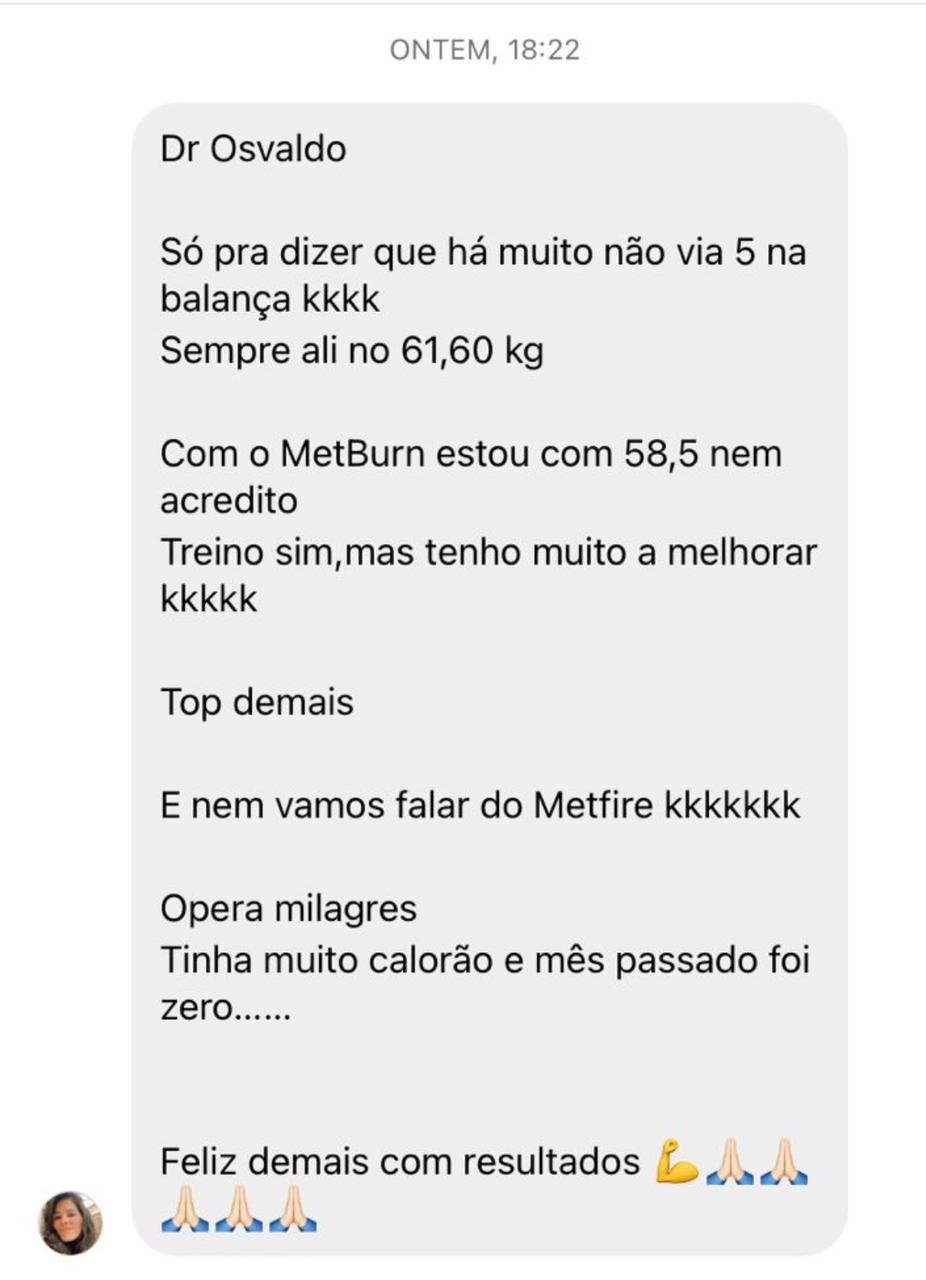Open the sender's profile photo avatar

point(71,1222)
